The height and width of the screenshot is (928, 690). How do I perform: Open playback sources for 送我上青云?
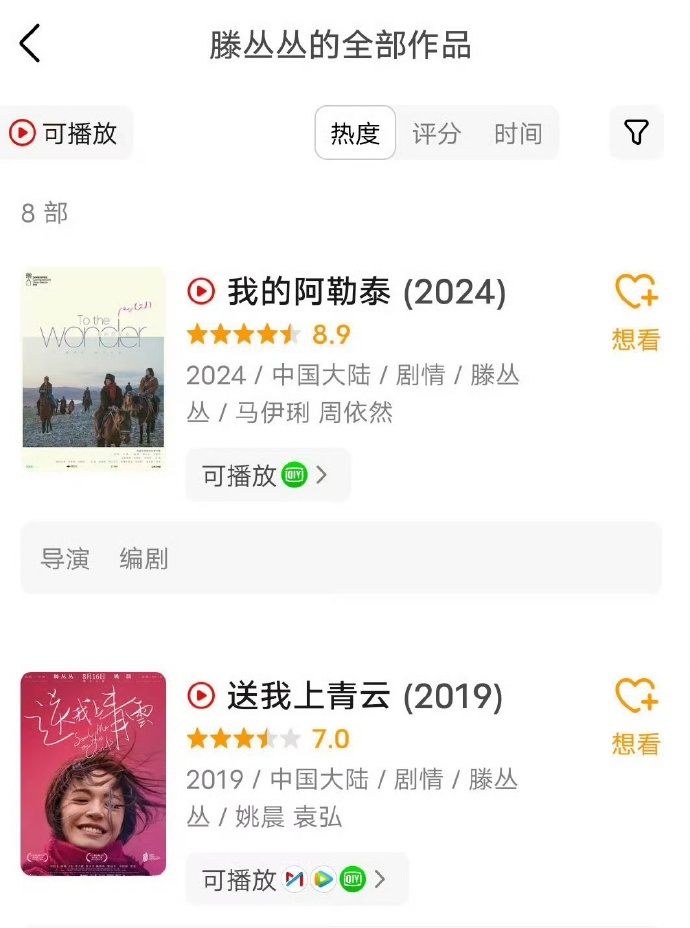click(x=296, y=879)
